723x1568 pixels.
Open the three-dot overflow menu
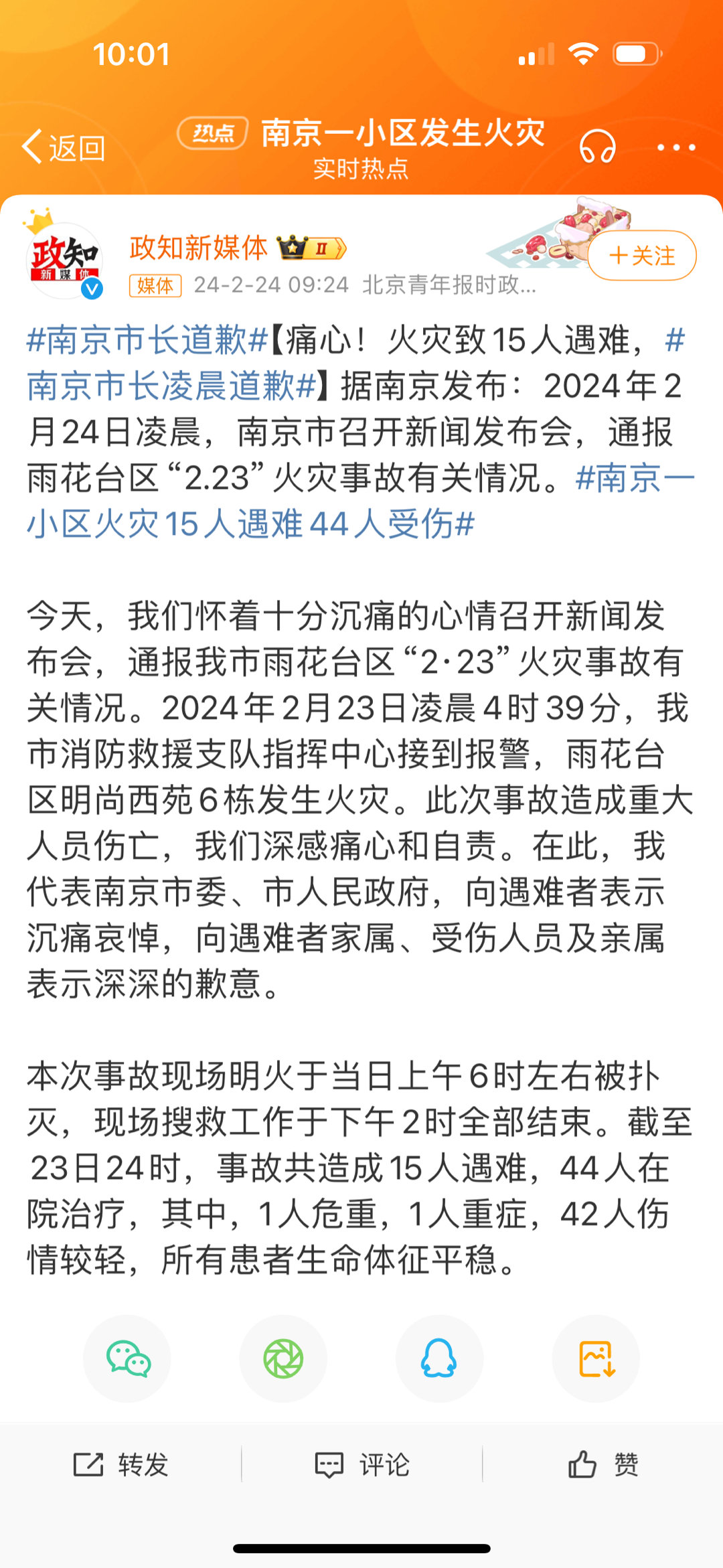pos(676,147)
